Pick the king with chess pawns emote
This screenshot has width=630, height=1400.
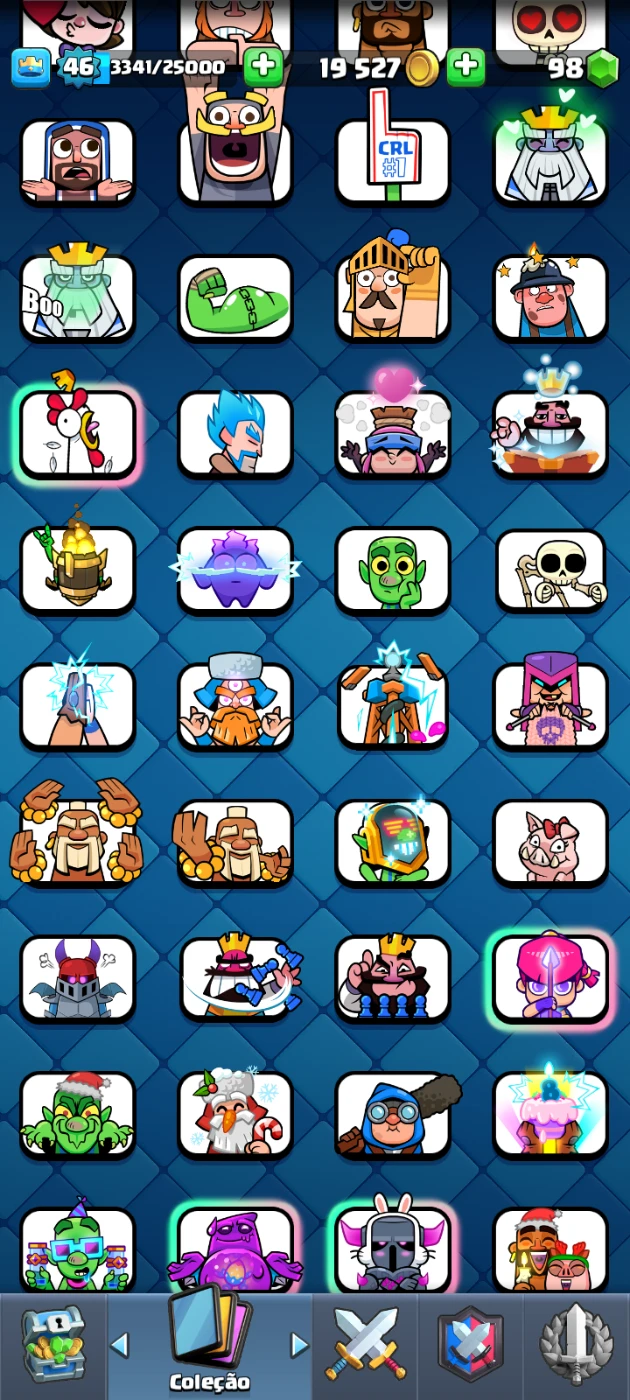coord(392,977)
